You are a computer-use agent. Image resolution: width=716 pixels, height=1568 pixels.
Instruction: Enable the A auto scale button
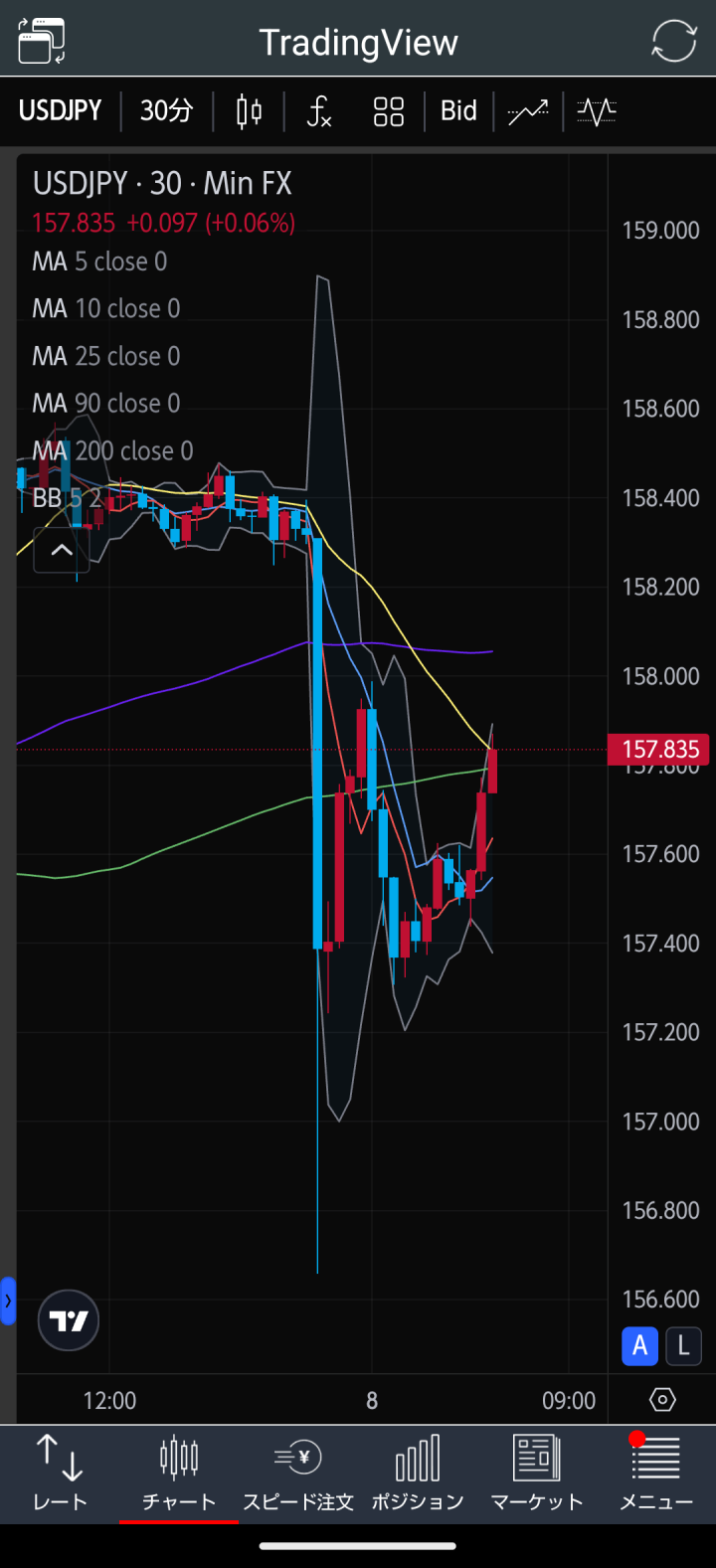point(639,1345)
